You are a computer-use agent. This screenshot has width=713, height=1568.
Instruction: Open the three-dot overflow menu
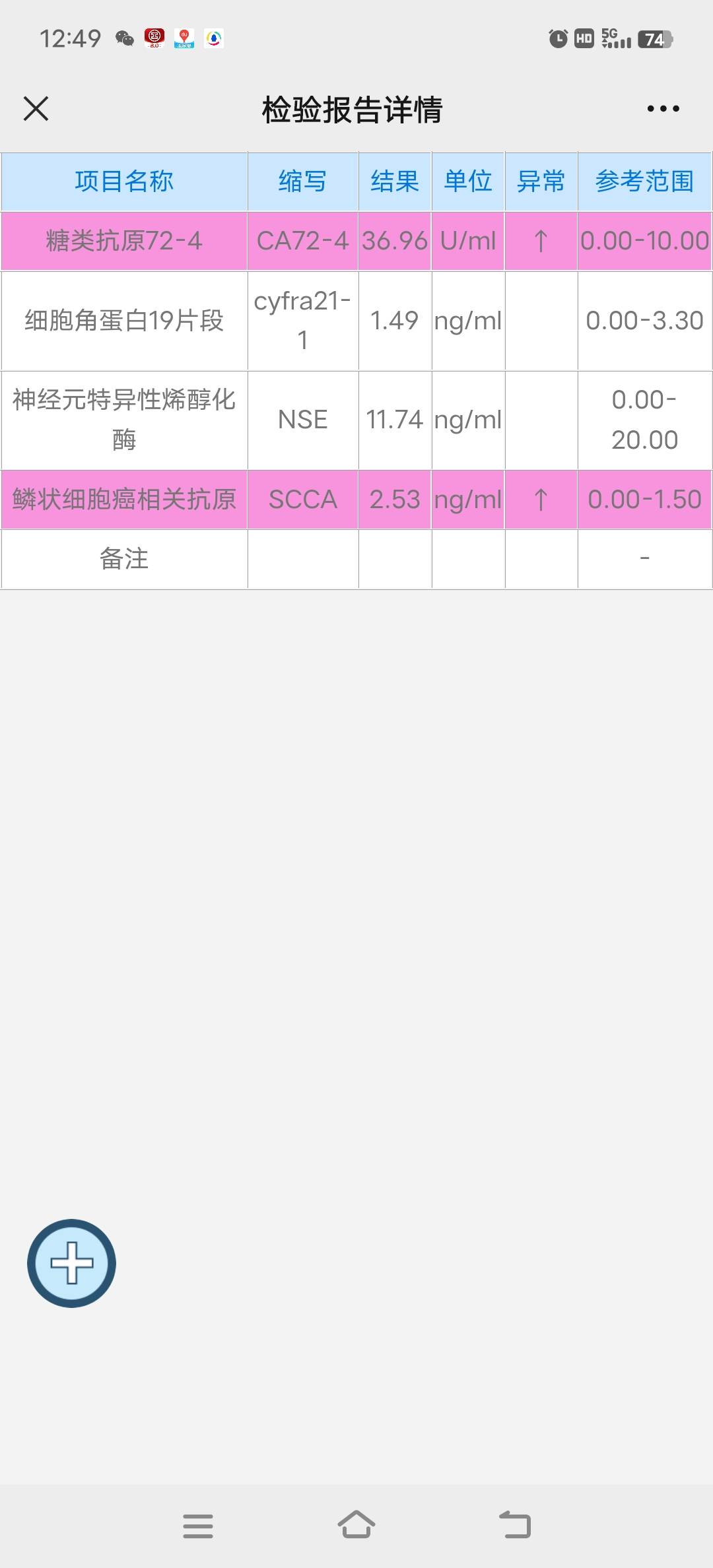coord(663,109)
